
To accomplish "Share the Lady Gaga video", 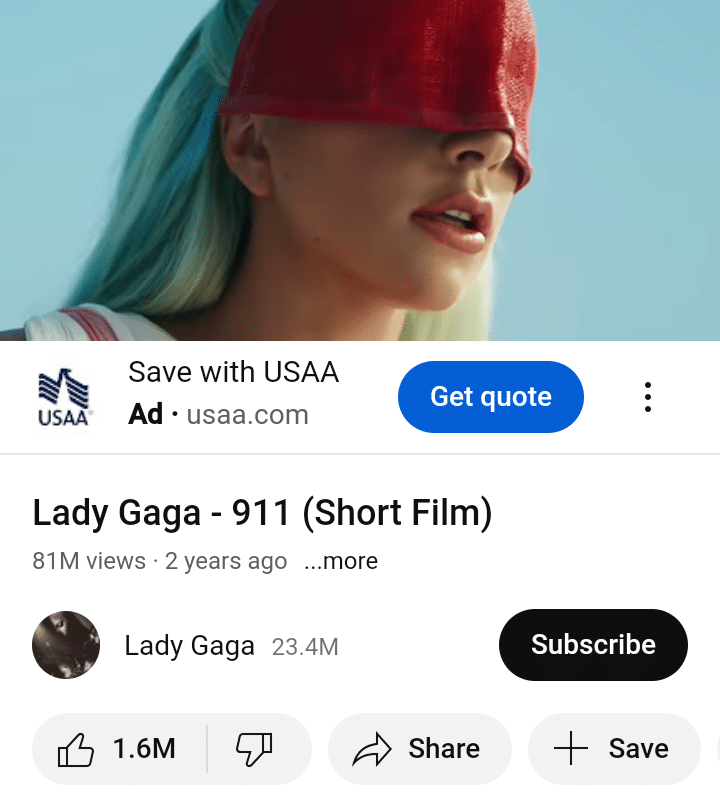I will tap(418, 749).
